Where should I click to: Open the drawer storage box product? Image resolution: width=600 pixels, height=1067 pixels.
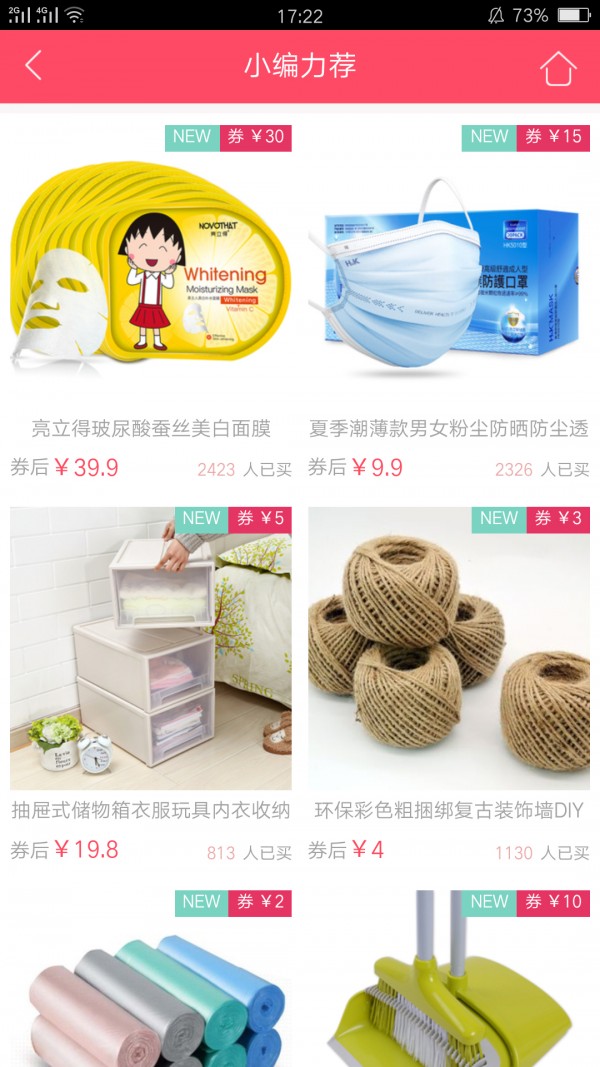coord(150,650)
